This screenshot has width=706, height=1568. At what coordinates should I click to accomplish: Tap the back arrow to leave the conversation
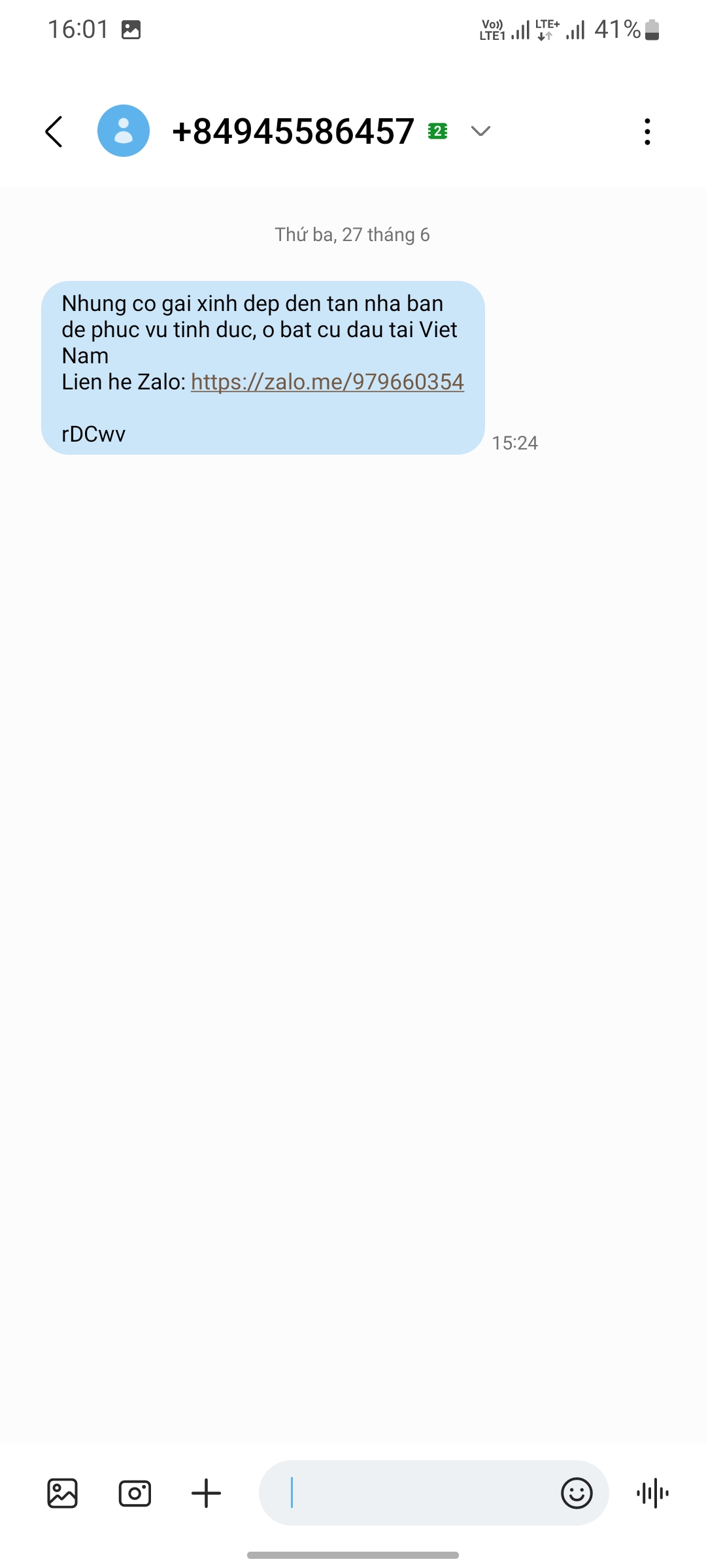54,131
